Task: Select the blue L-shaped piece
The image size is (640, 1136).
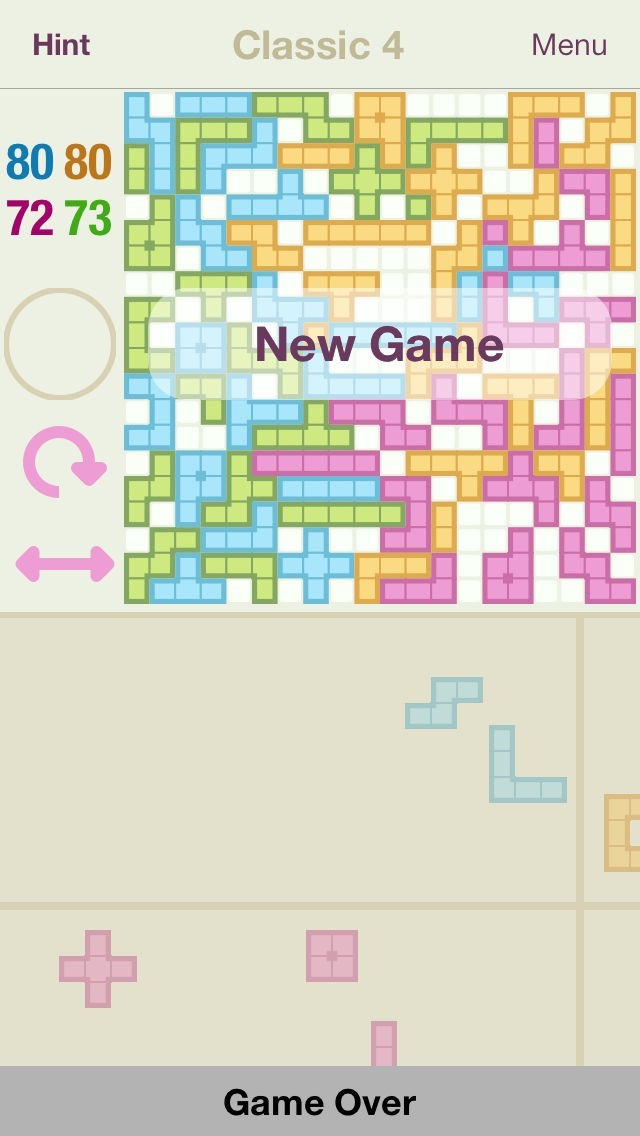Action: tap(528, 764)
